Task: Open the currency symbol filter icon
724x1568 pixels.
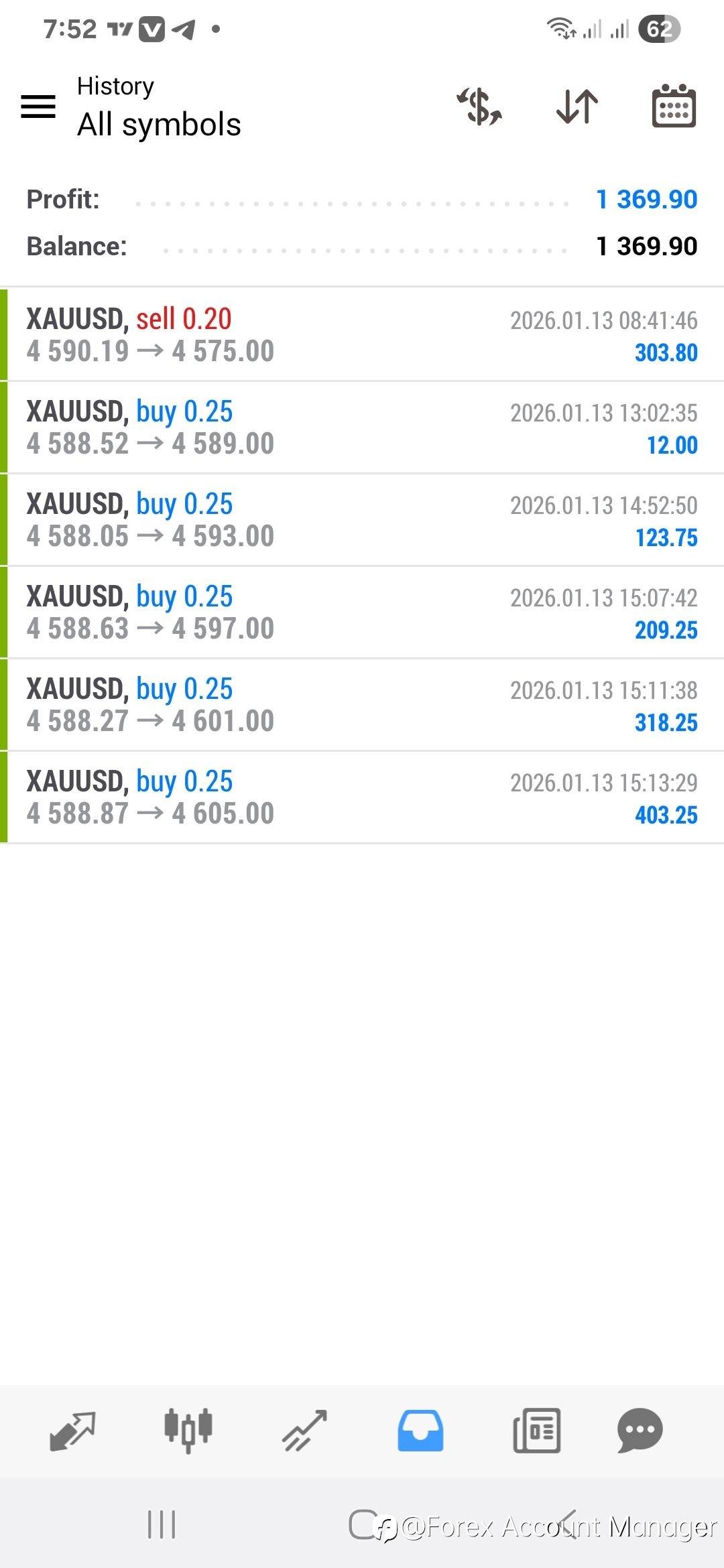Action: [479, 106]
